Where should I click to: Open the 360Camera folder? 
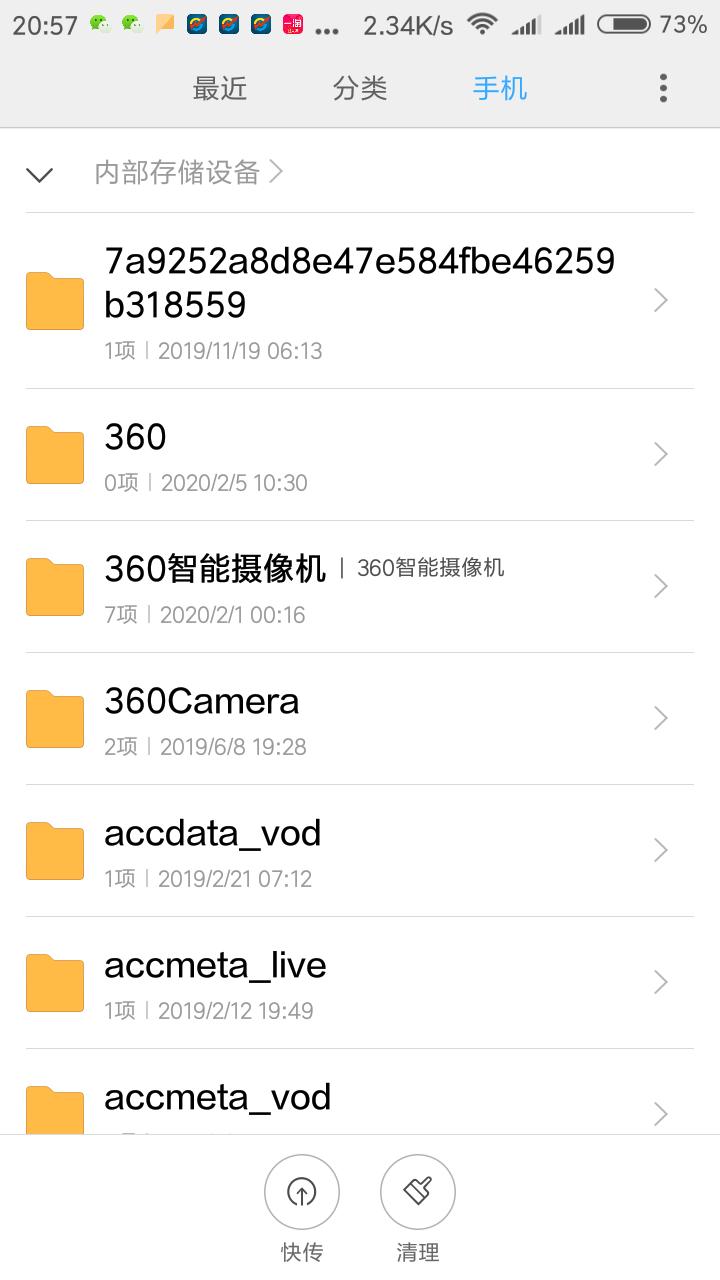pos(360,719)
